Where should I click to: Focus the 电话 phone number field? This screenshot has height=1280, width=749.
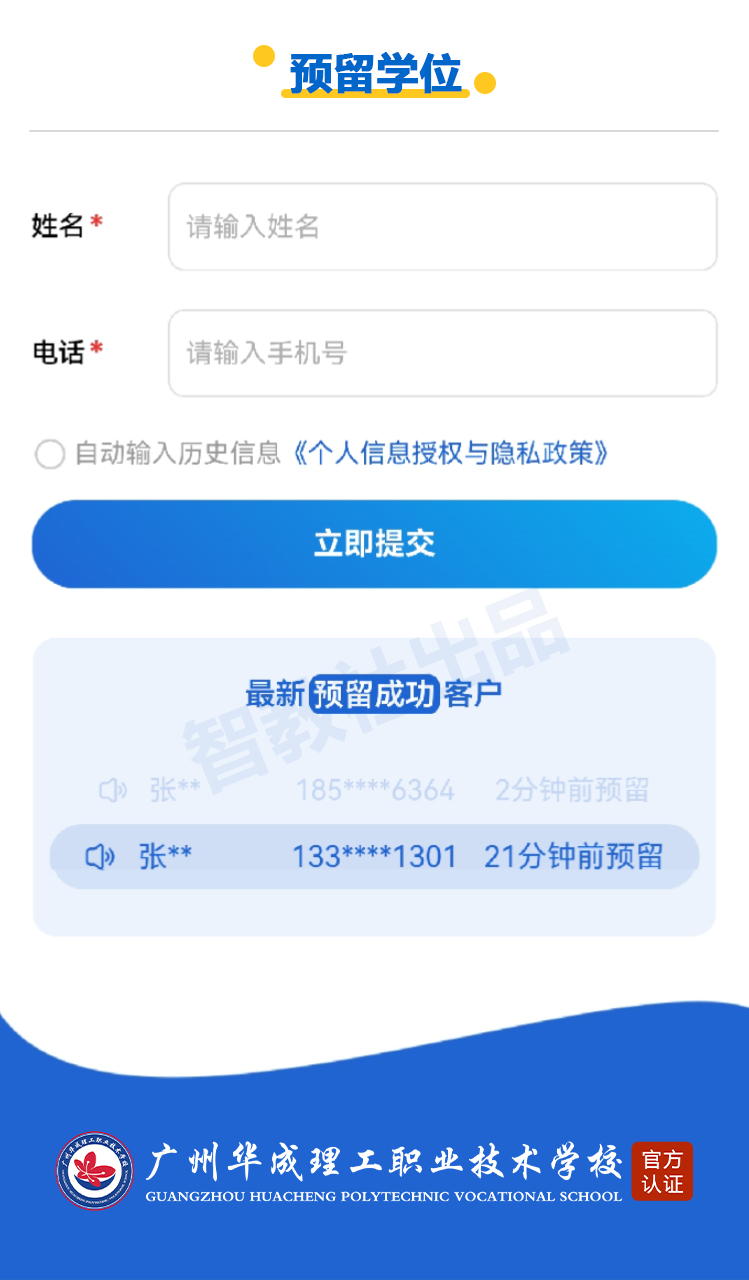[x=442, y=353]
